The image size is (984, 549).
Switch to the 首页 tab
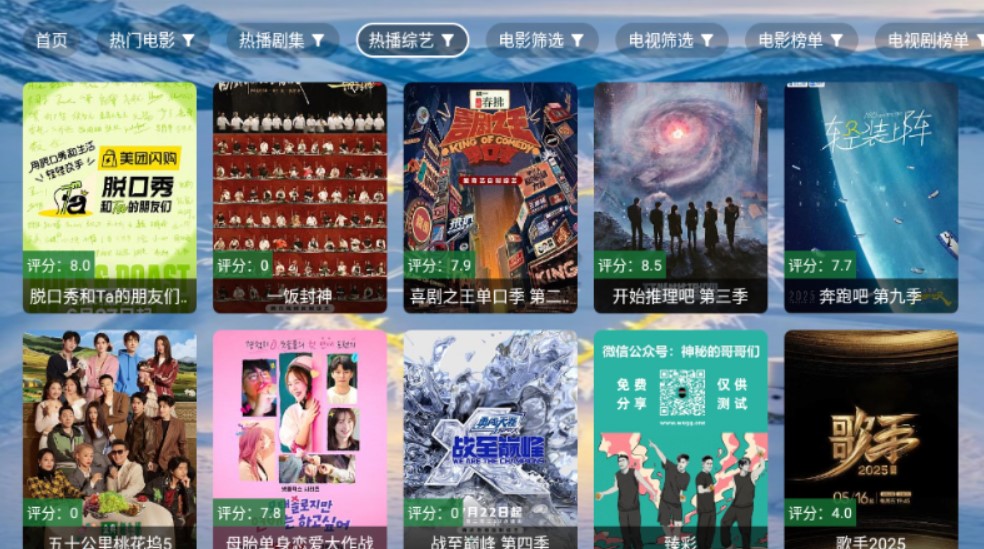tap(52, 40)
